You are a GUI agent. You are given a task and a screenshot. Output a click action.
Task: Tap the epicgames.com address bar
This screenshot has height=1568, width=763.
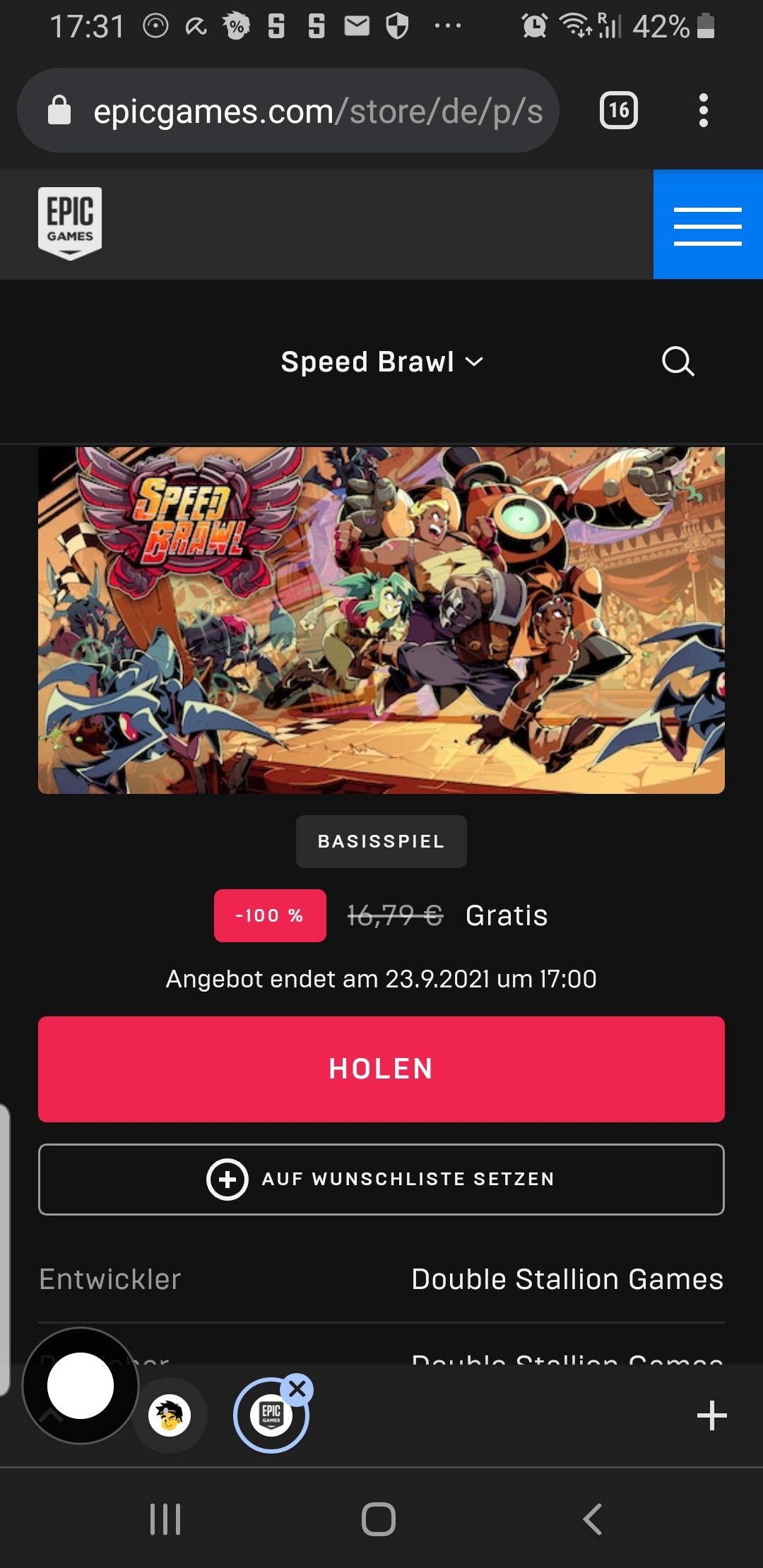coord(288,110)
